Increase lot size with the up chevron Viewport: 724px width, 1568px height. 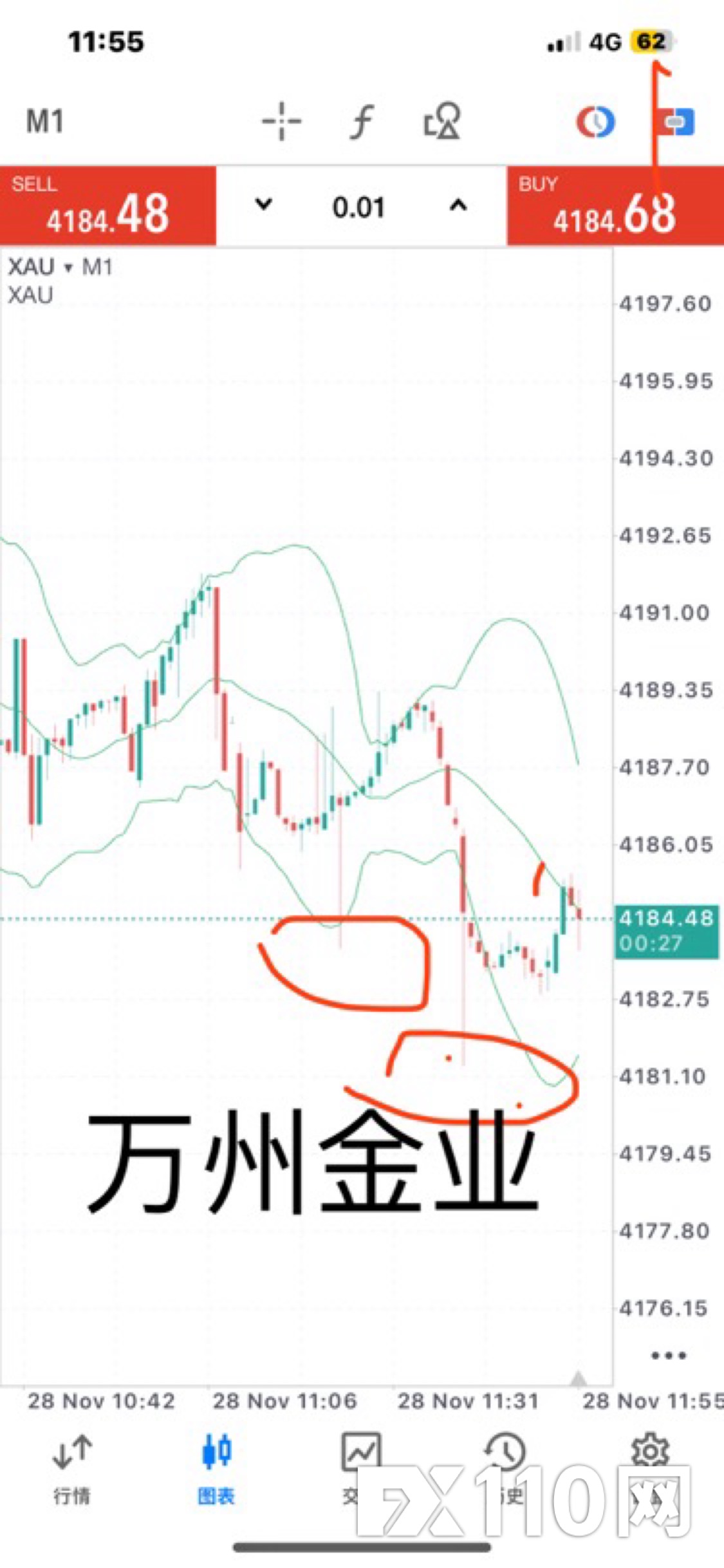pyautogui.click(x=459, y=206)
